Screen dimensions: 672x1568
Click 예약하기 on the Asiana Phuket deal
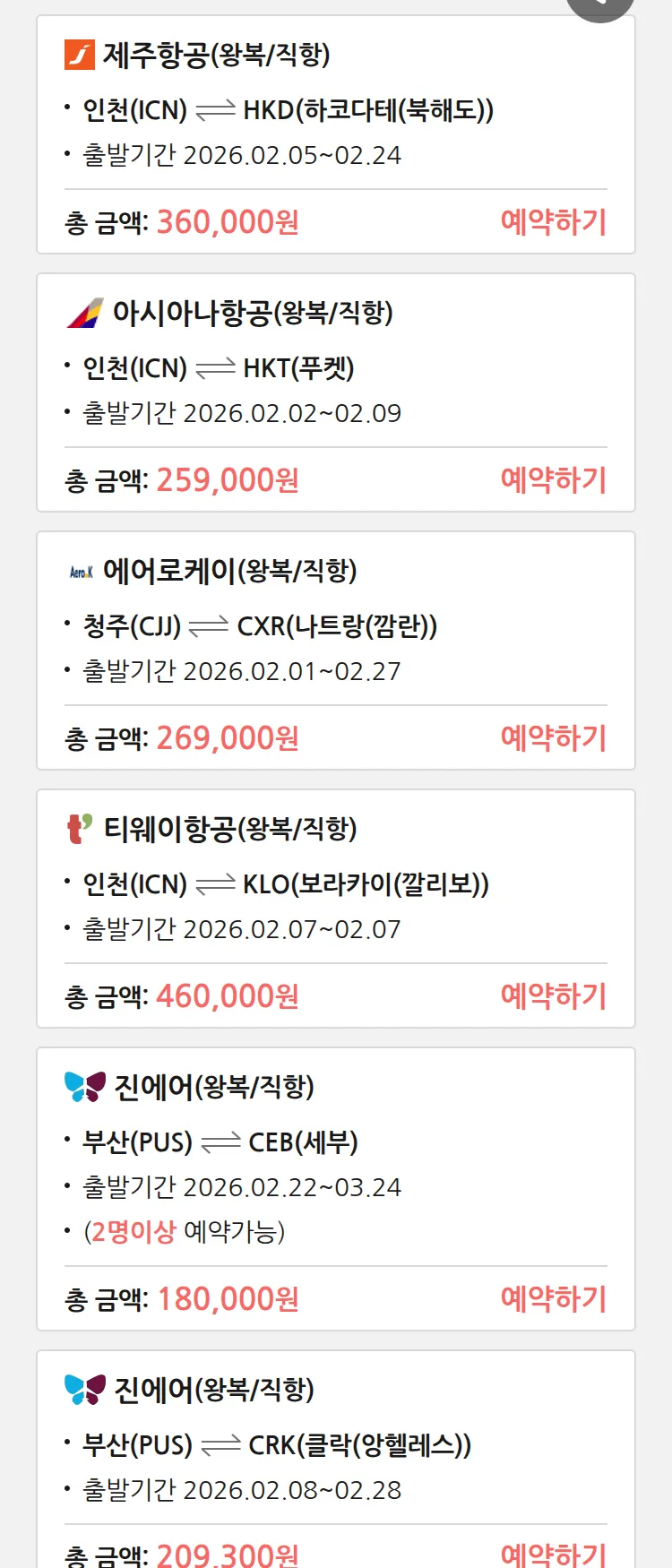coord(556,480)
